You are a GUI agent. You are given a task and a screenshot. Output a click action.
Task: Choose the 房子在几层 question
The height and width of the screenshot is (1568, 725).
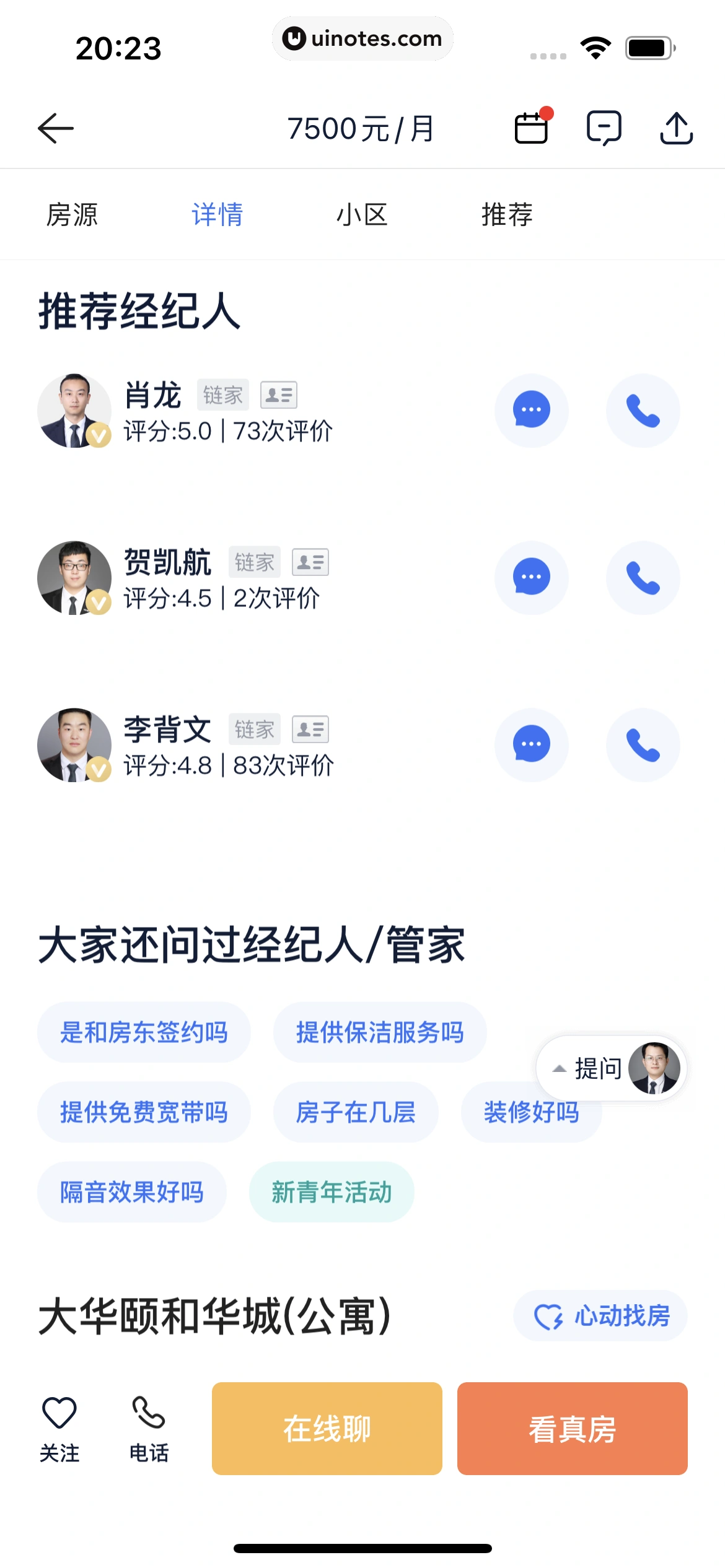pyautogui.click(x=356, y=1112)
